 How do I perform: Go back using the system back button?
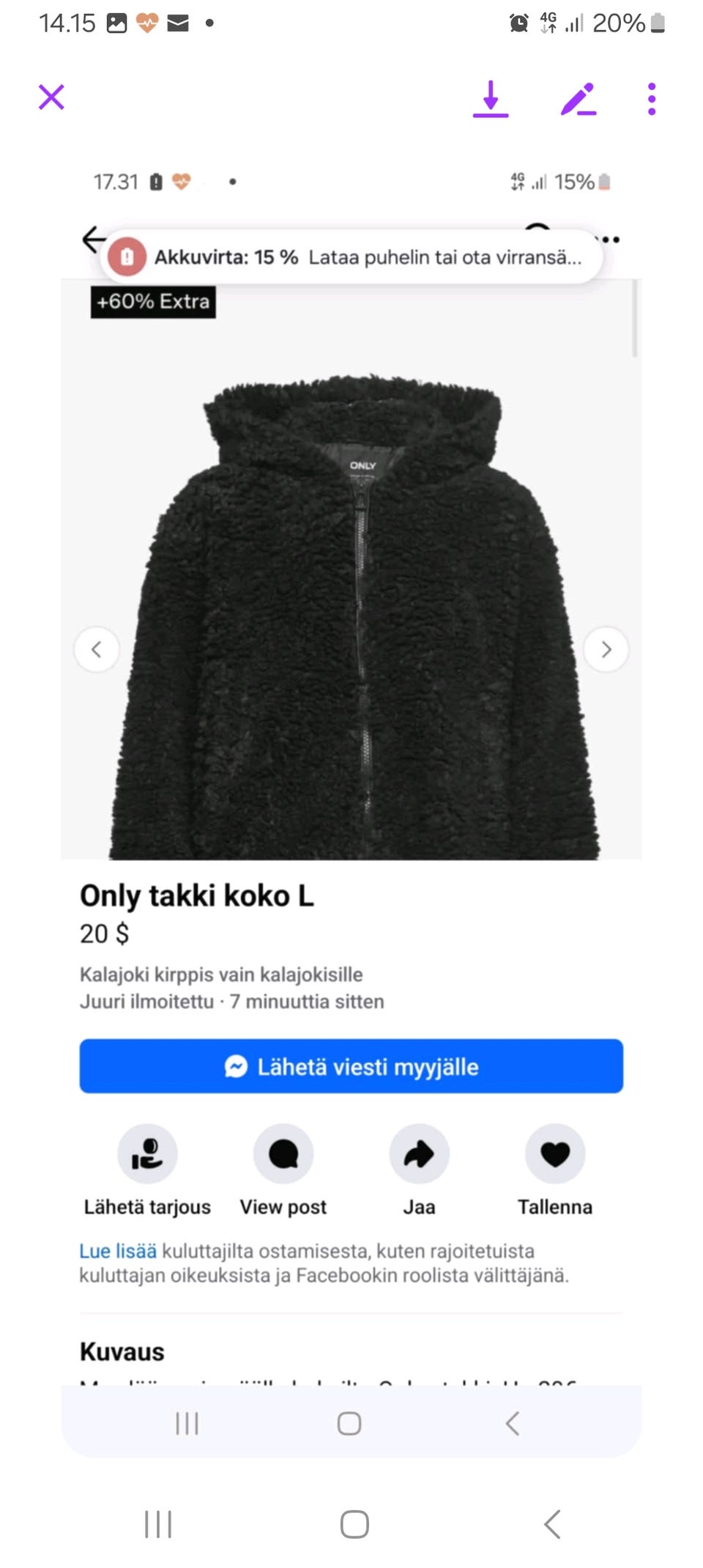tap(552, 1524)
